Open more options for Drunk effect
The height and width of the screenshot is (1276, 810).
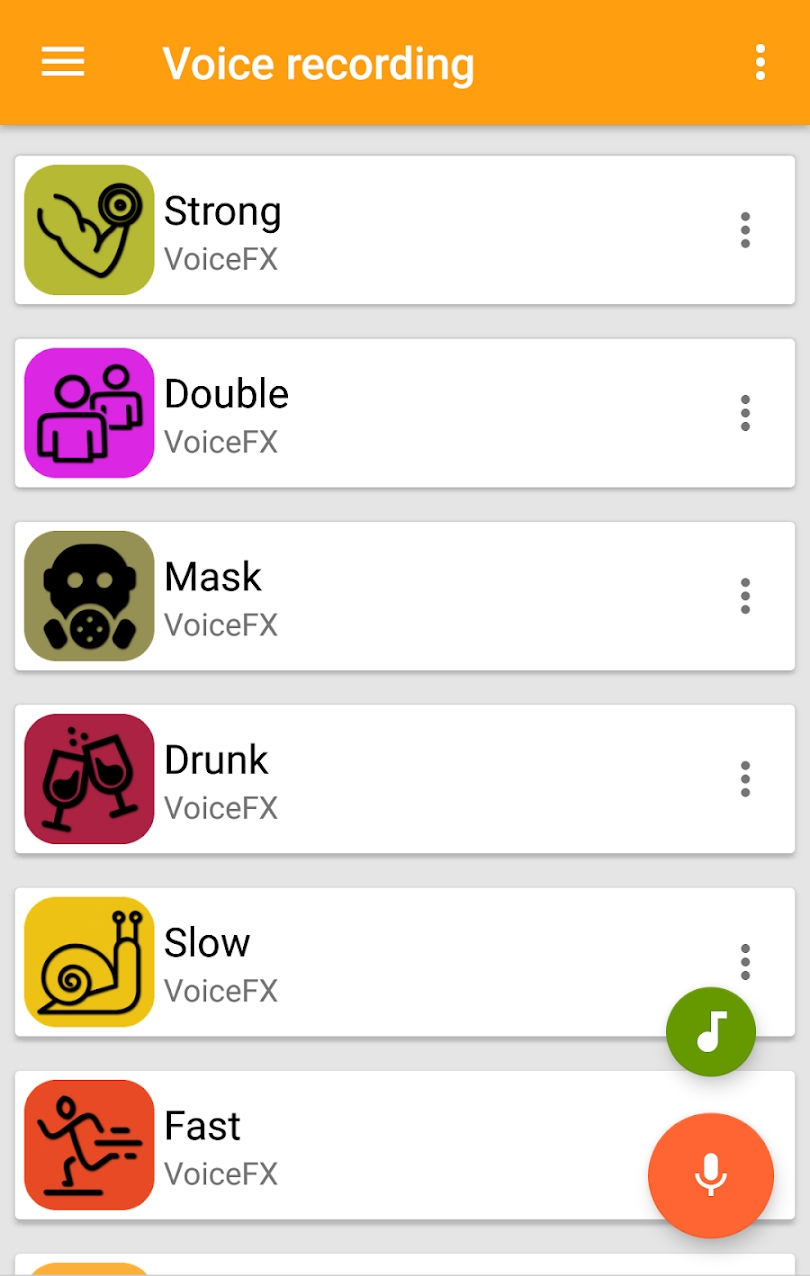pyautogui.click(x=745, y=779)
